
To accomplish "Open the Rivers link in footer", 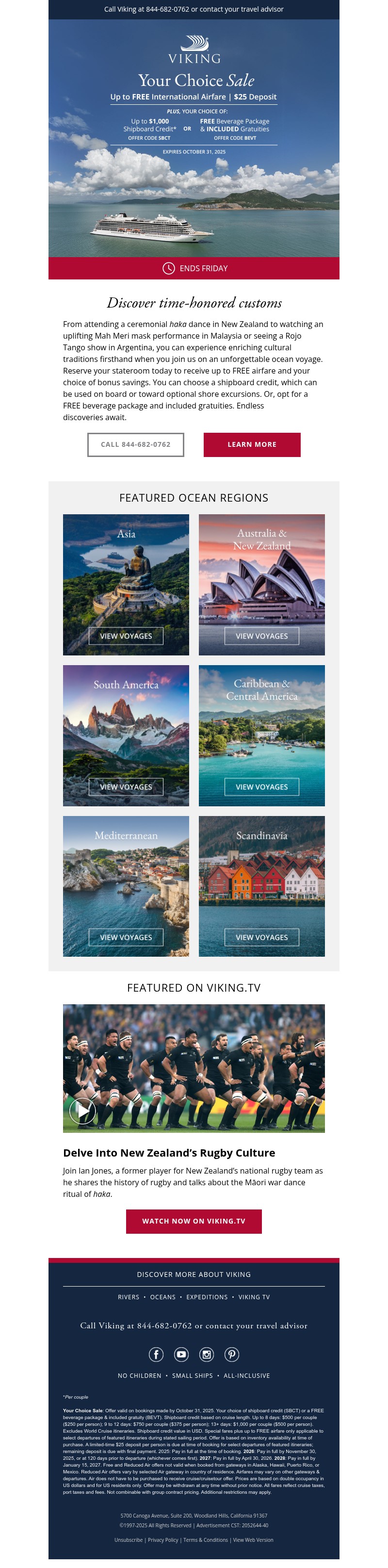I will click(x=129, y=1297).
